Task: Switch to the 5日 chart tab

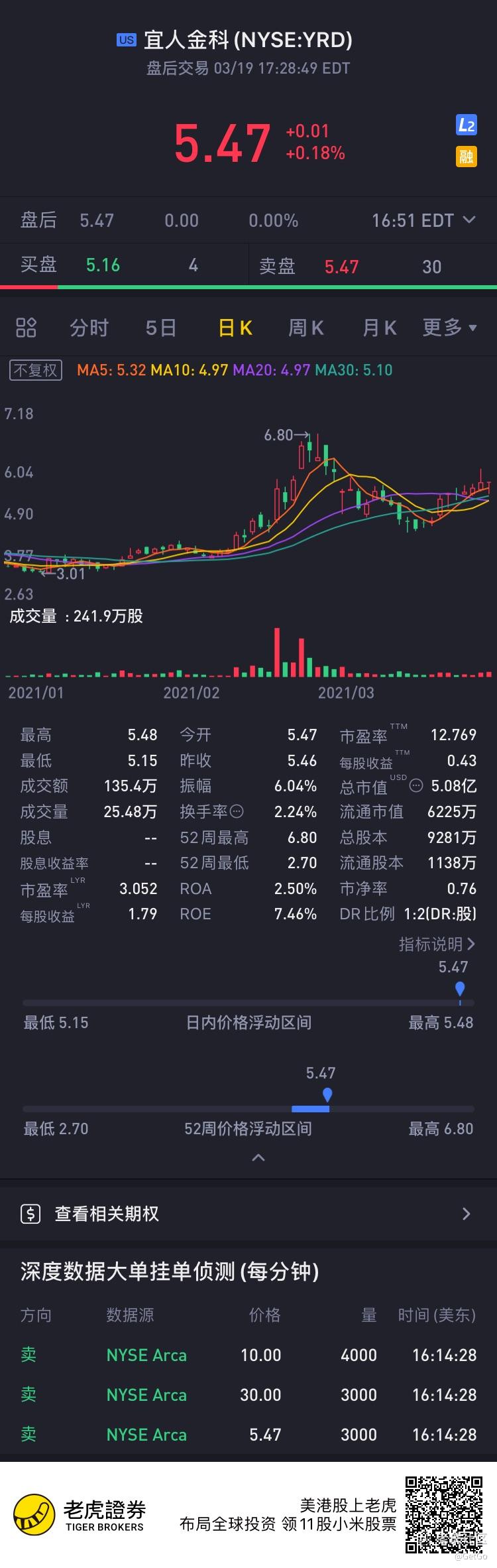Action: click(x=161, y=328)
